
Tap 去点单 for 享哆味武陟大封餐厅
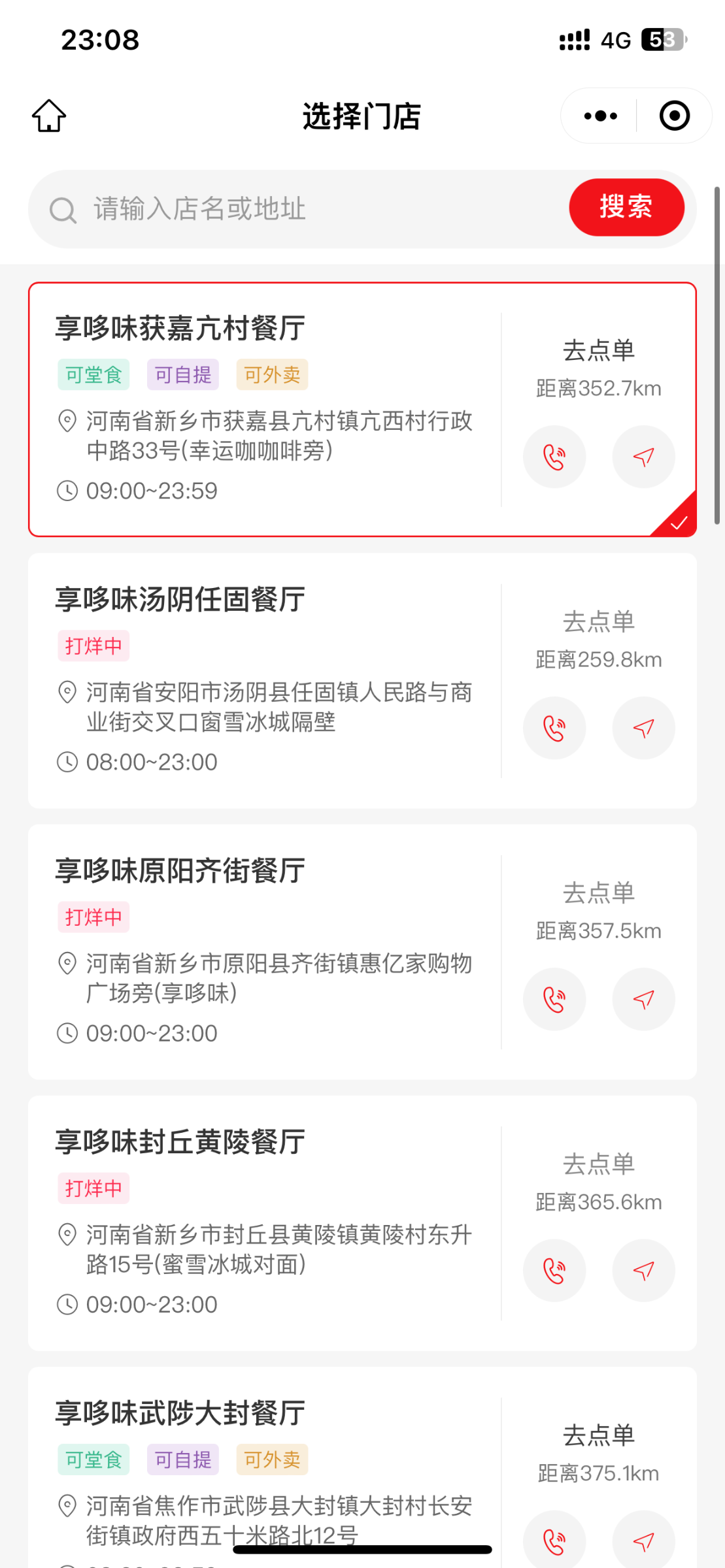pos(599,1435)
